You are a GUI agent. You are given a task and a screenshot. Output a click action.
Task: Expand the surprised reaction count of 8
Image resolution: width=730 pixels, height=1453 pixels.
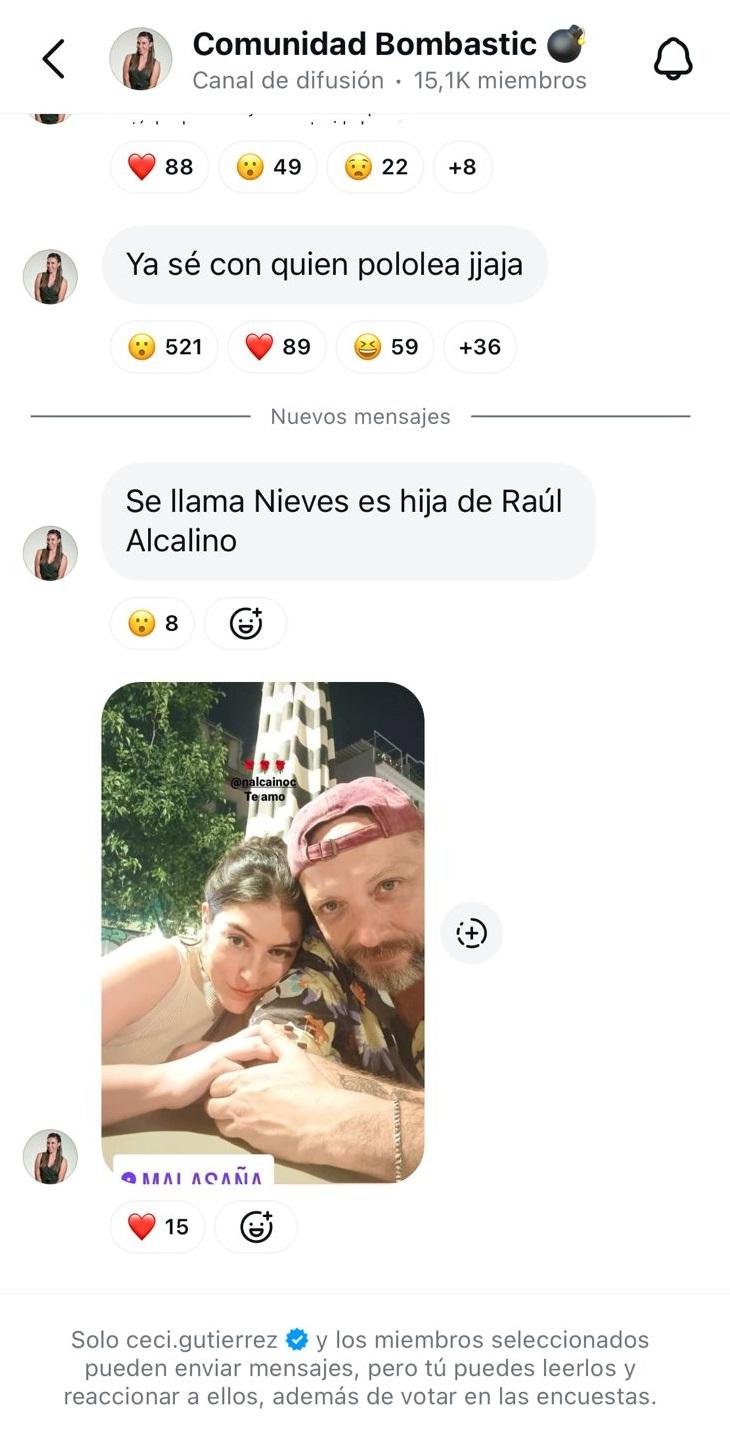click(151, 623)
